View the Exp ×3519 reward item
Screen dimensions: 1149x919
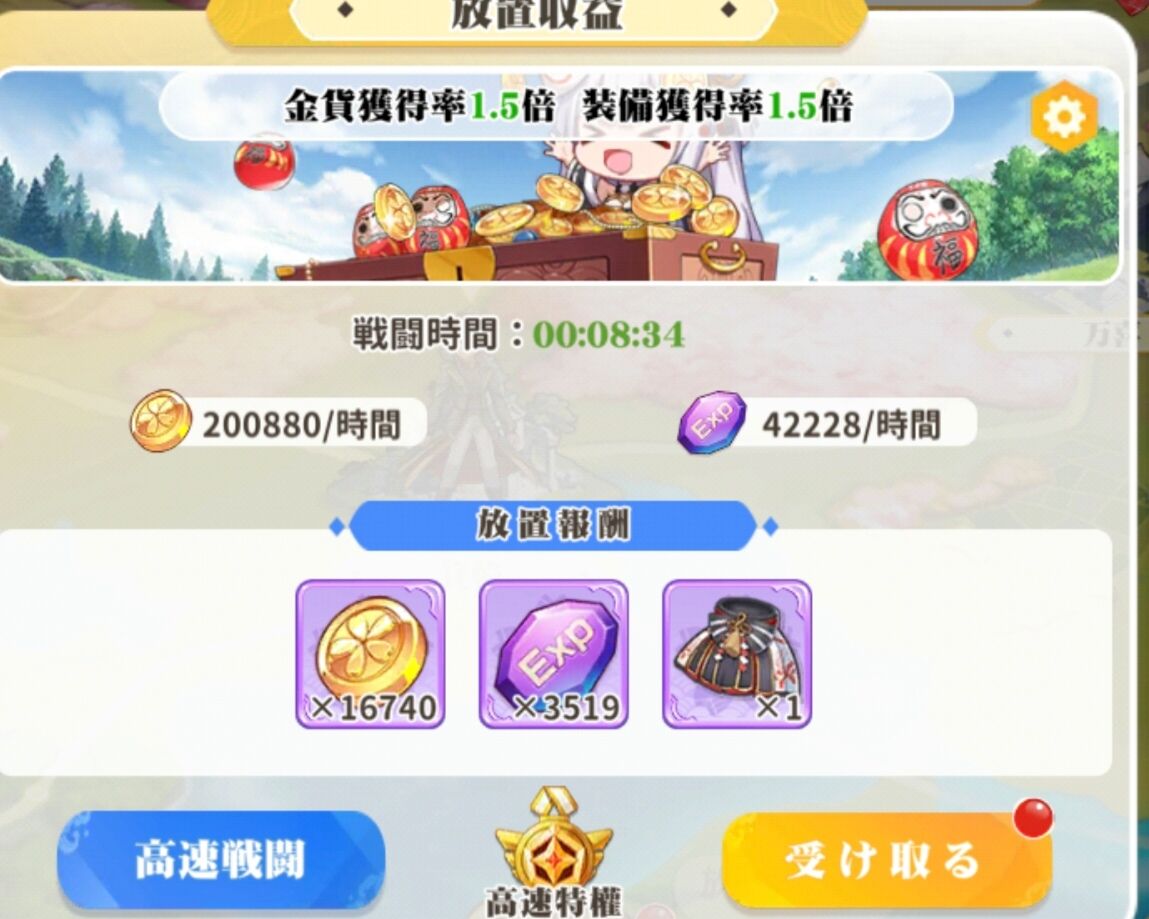[554, 653]
